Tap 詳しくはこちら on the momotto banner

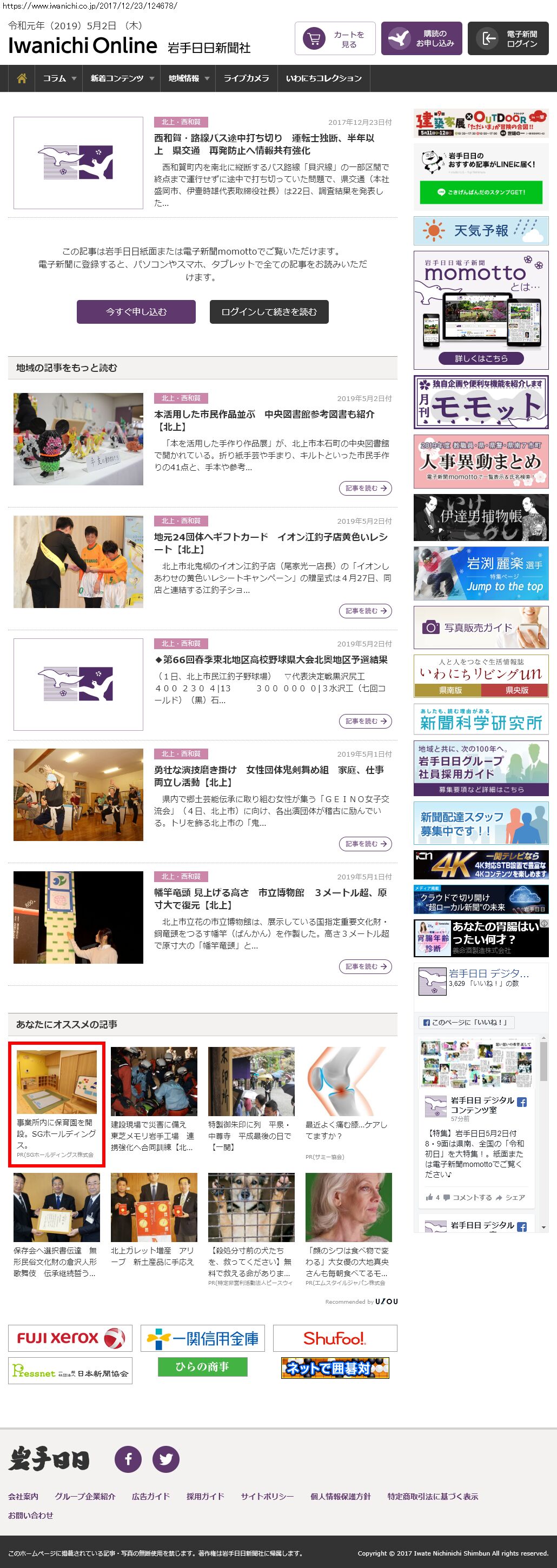481,358
